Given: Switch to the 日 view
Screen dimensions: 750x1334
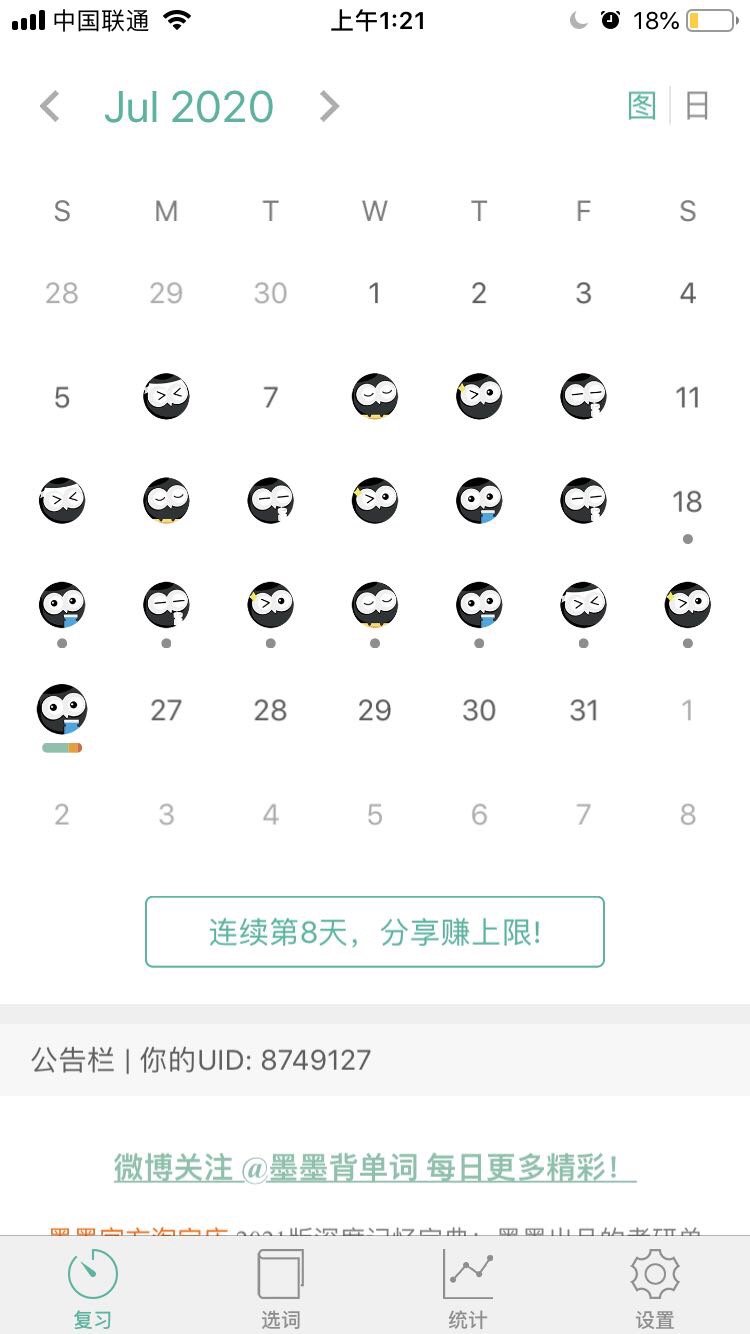Looking at the screenshot, I should click(697, 106).
